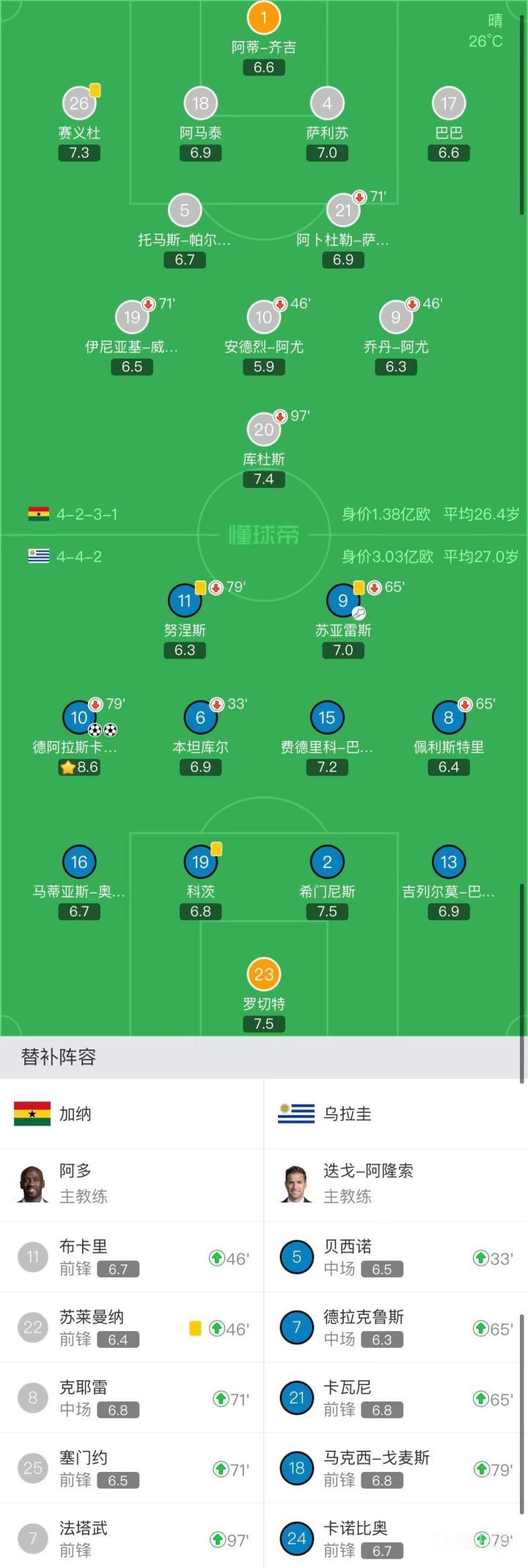528x1568 pixels.
Task: Open Uruguay coach 迭戈-阿隆索's page
Action: pyautogui.click(x=396, y=1184)
